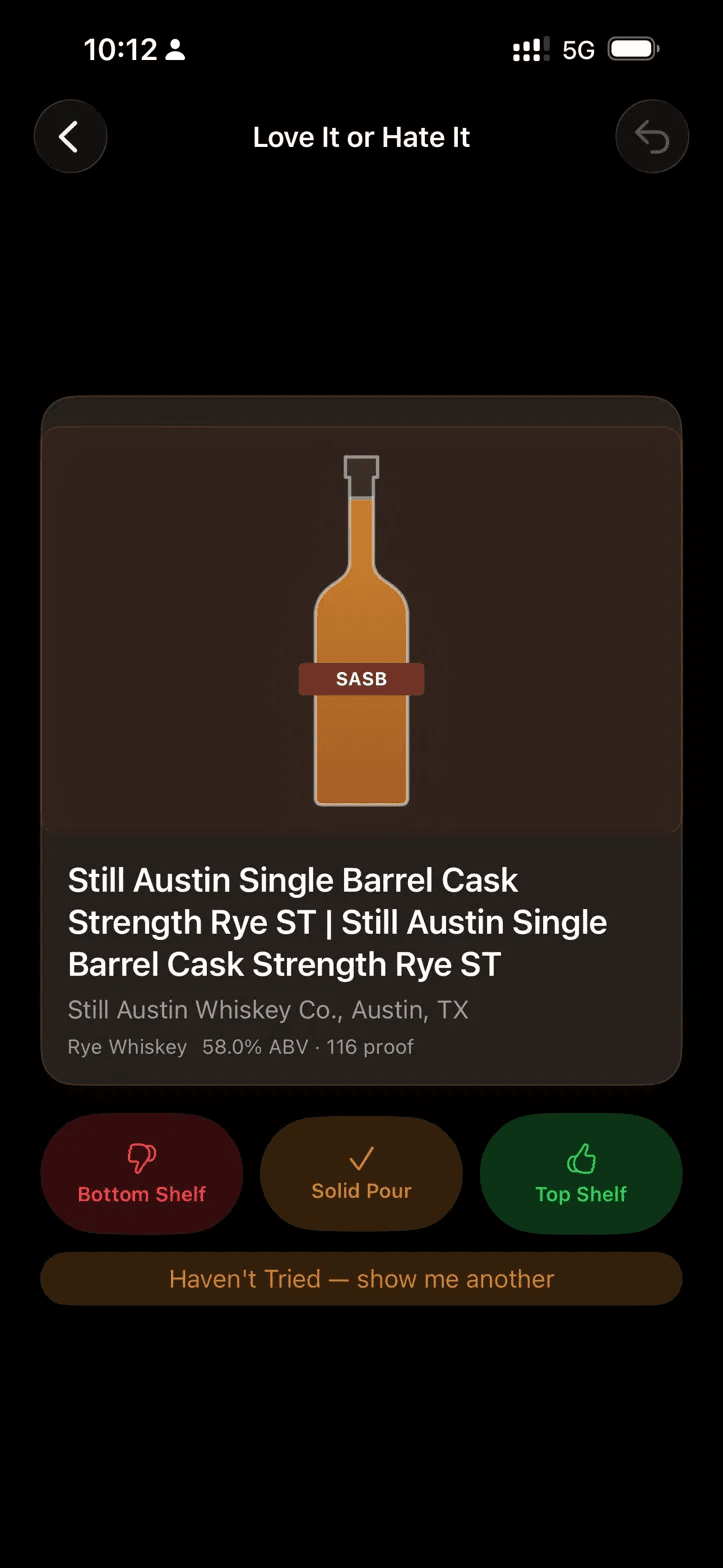This screenshot has height=1568, width=723.
Task: Rate this rye as Bottom Shelf
Action: point(142,1174)
